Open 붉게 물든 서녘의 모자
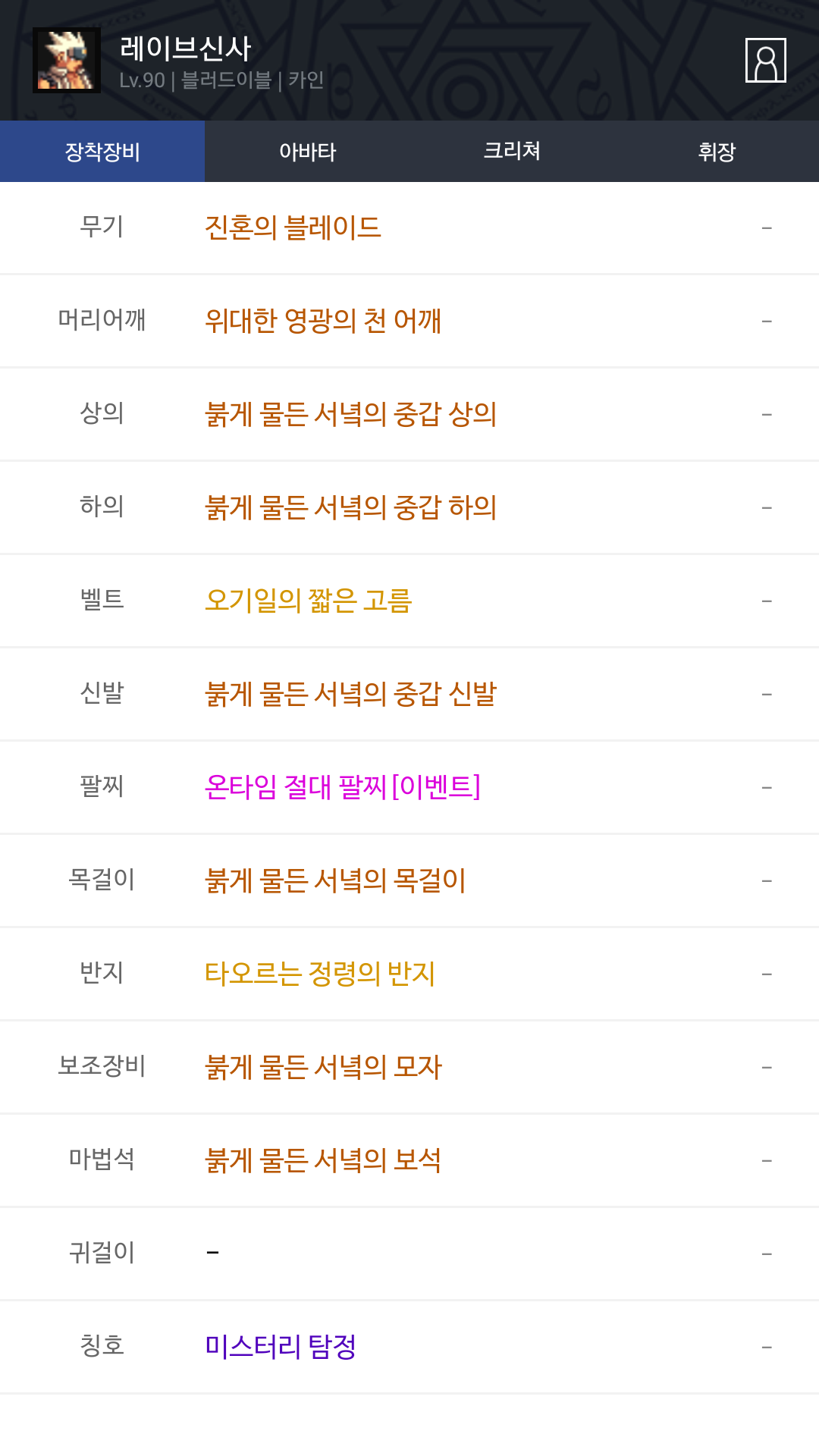This screenshot has width=819, height=1456. click(x=323, y=1067)
